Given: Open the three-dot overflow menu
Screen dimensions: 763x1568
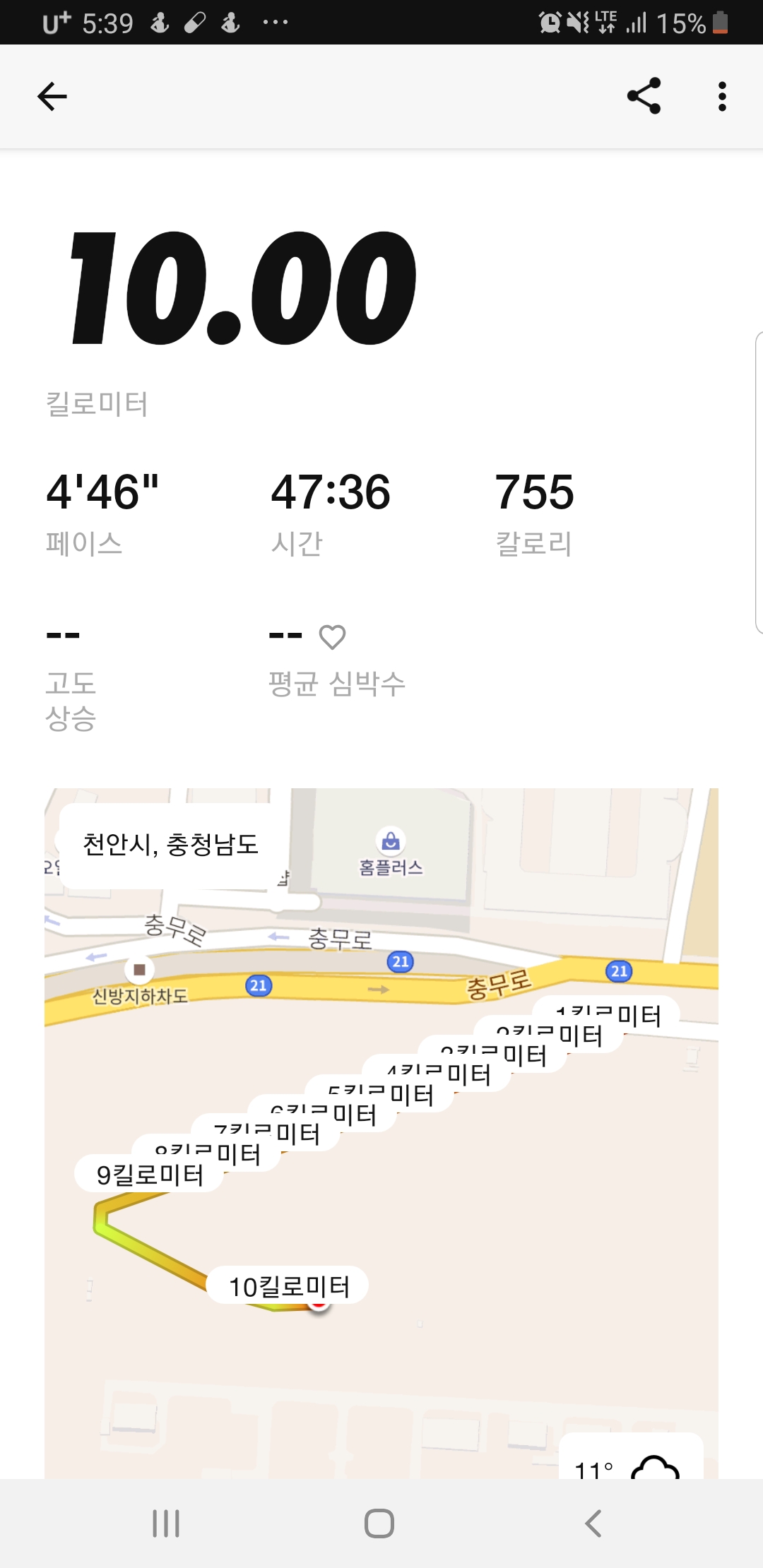Looking at the screenshot, I should point(721,96).
